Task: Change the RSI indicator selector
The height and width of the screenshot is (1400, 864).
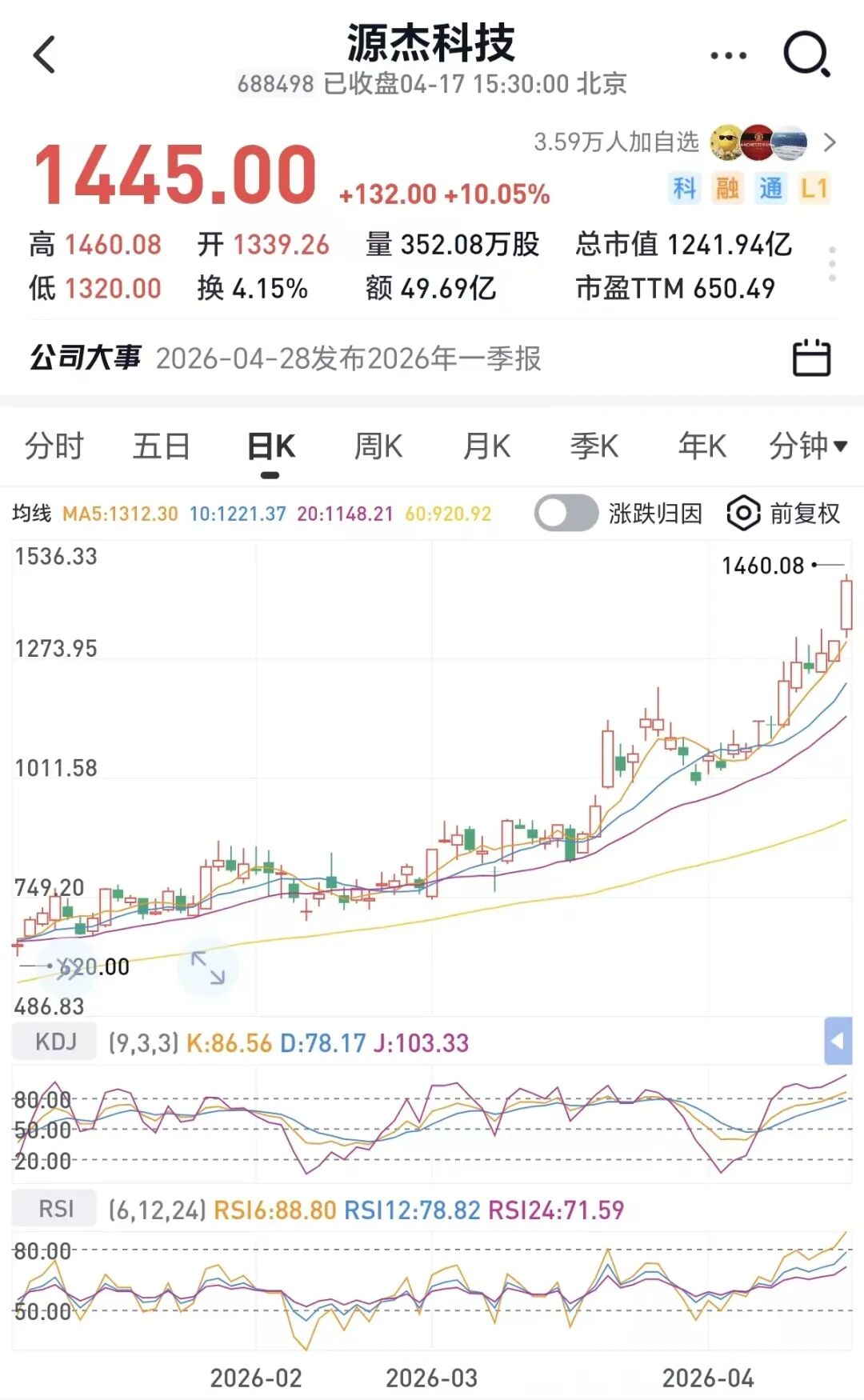Action: pyautogui.click(x=55, y=1209)
